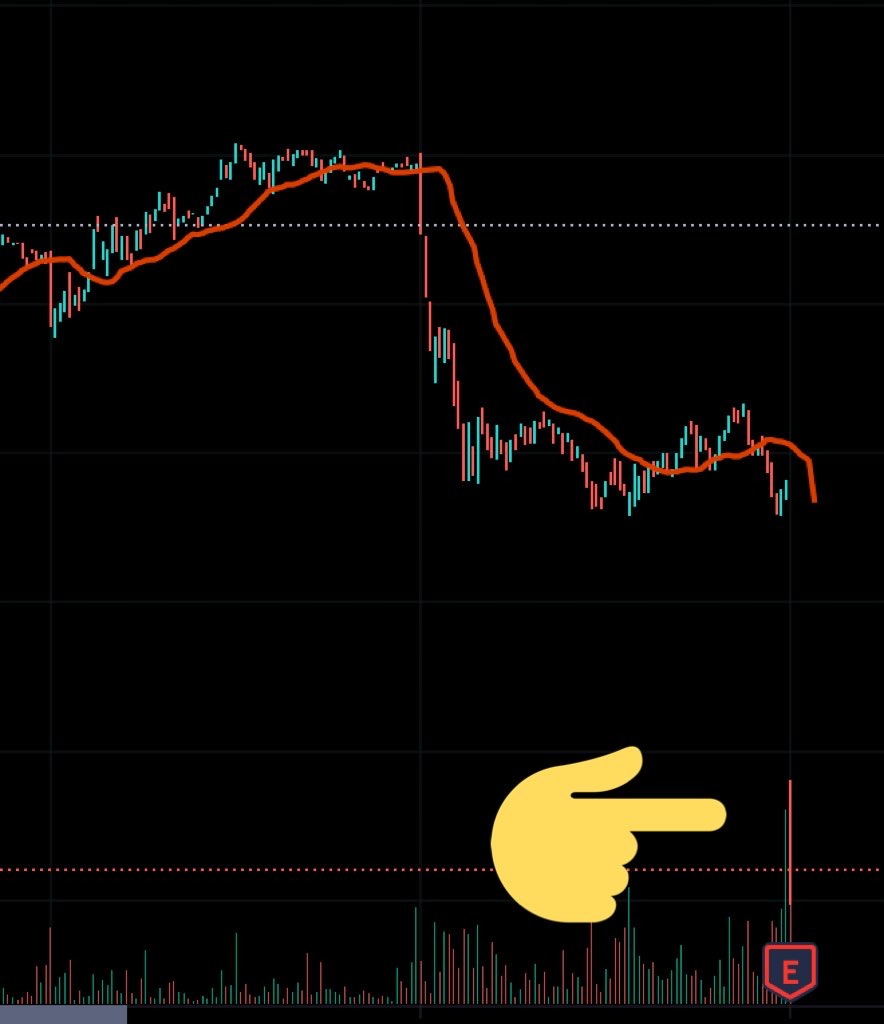Open the earnings E marker
The height and width of the screenshot is (1024, 884).
click(x=790, y=970)
